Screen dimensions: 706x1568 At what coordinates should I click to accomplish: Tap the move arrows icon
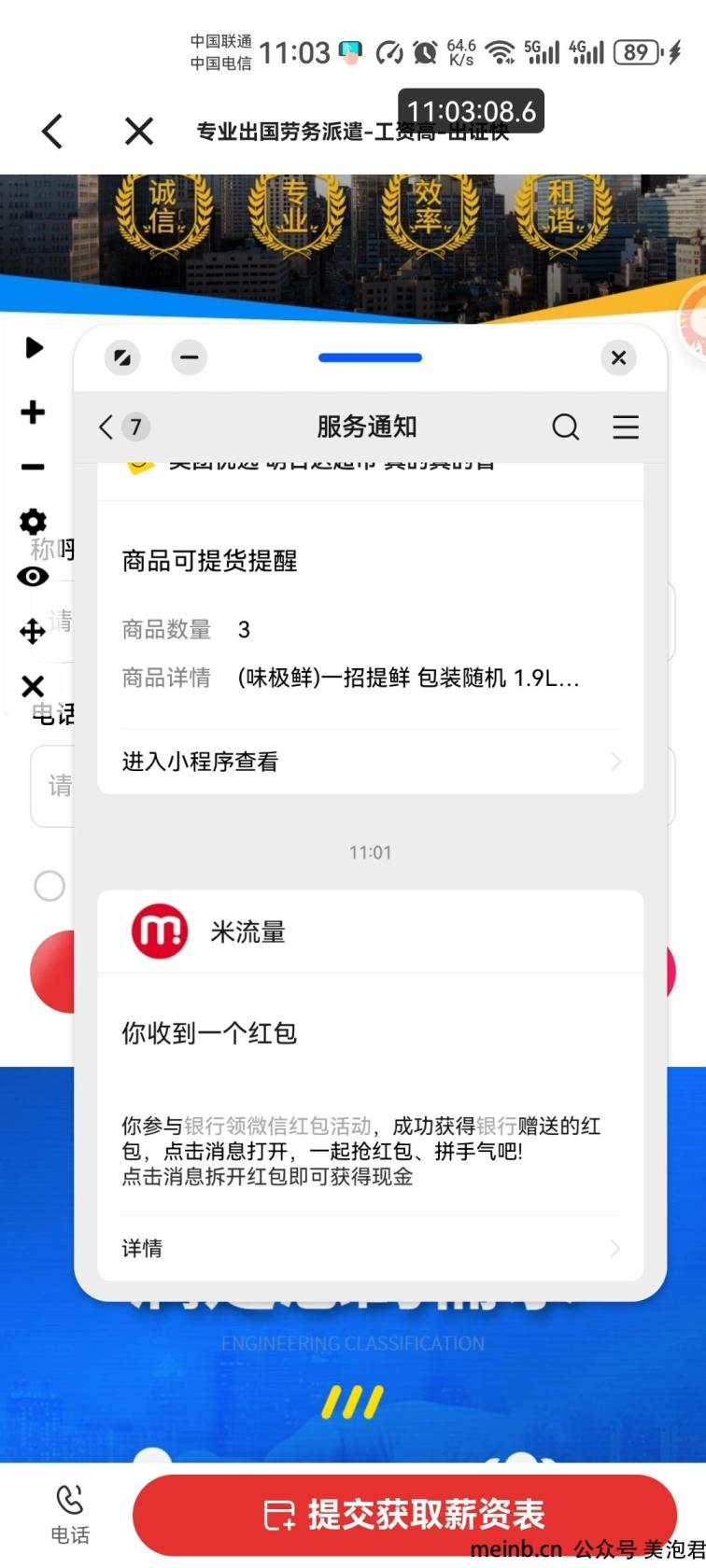tap(34, 632)
